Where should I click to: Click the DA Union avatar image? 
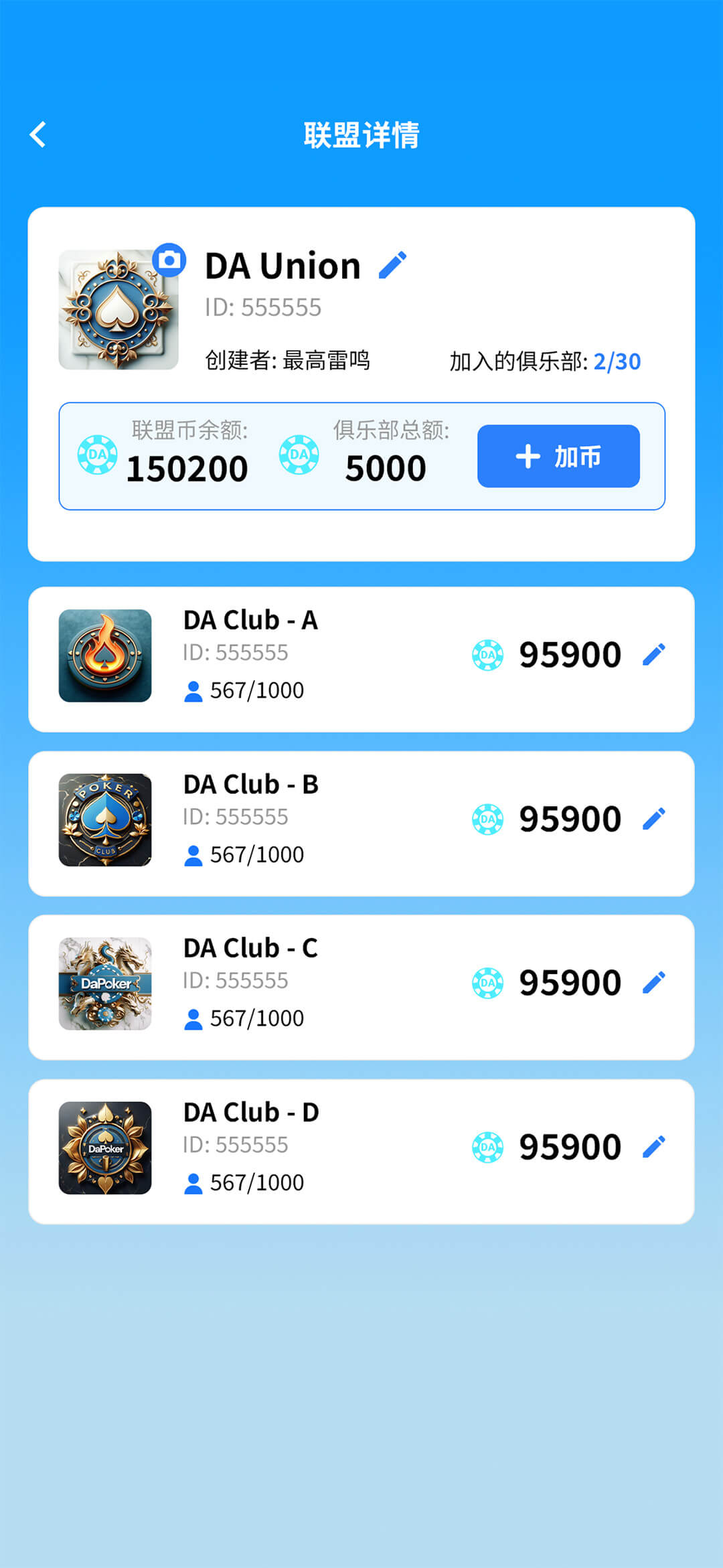pos(118,315)
